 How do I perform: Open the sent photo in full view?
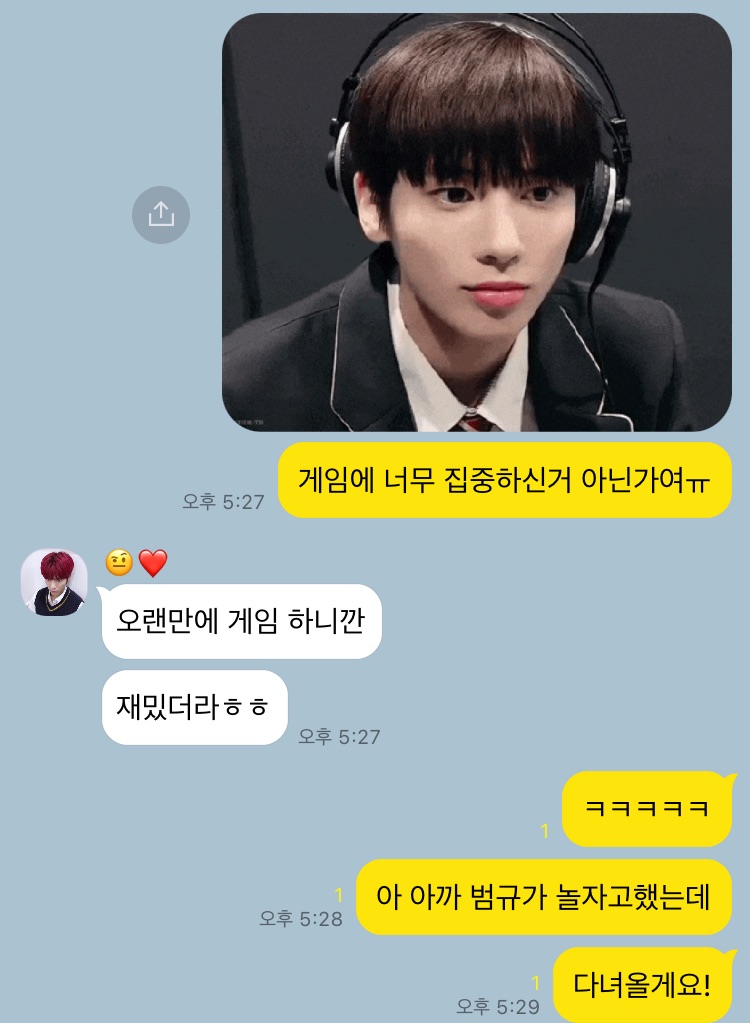pyautogui.click(x=476, y=222)
